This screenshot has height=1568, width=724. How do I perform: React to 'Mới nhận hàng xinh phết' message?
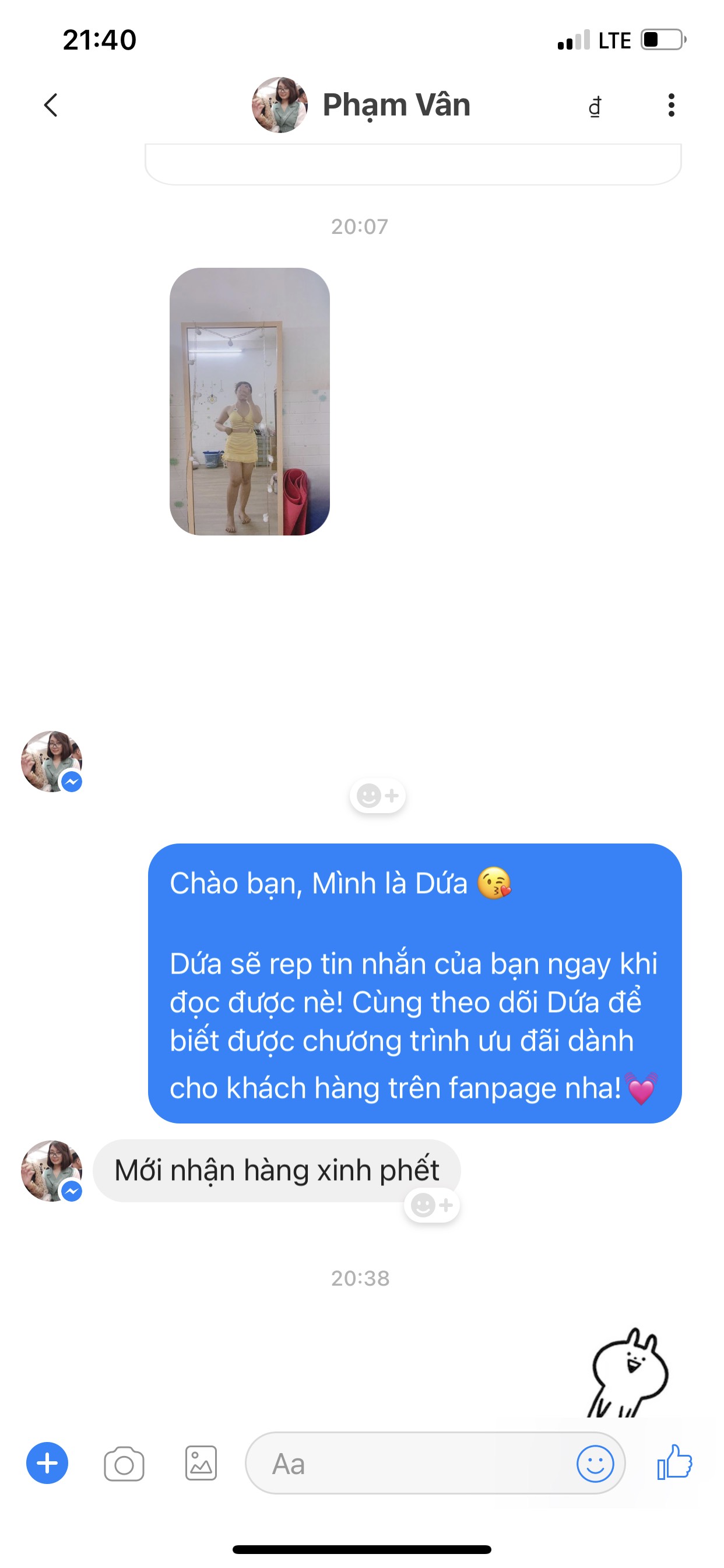pos(431,1205)
